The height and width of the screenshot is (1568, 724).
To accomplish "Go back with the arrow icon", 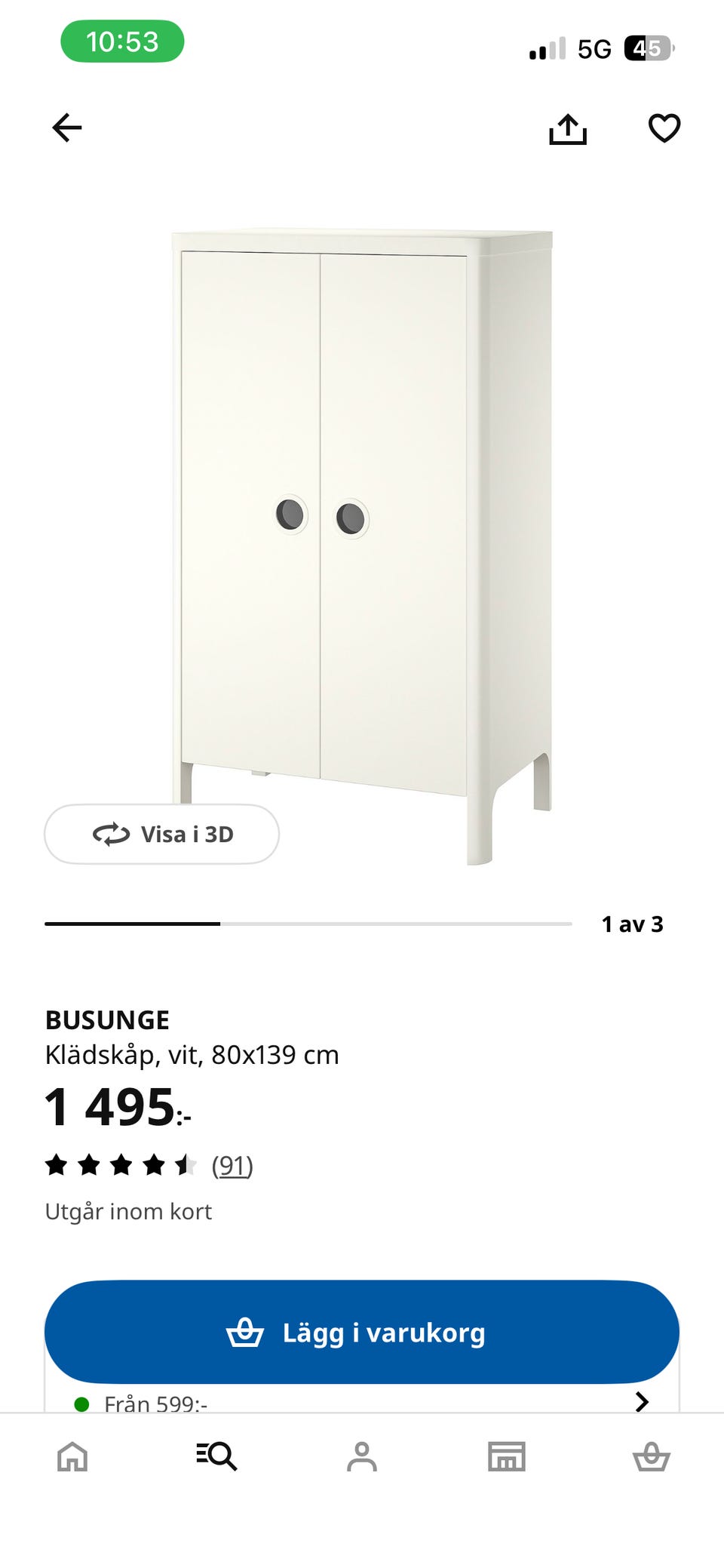I will click(66, 127).
